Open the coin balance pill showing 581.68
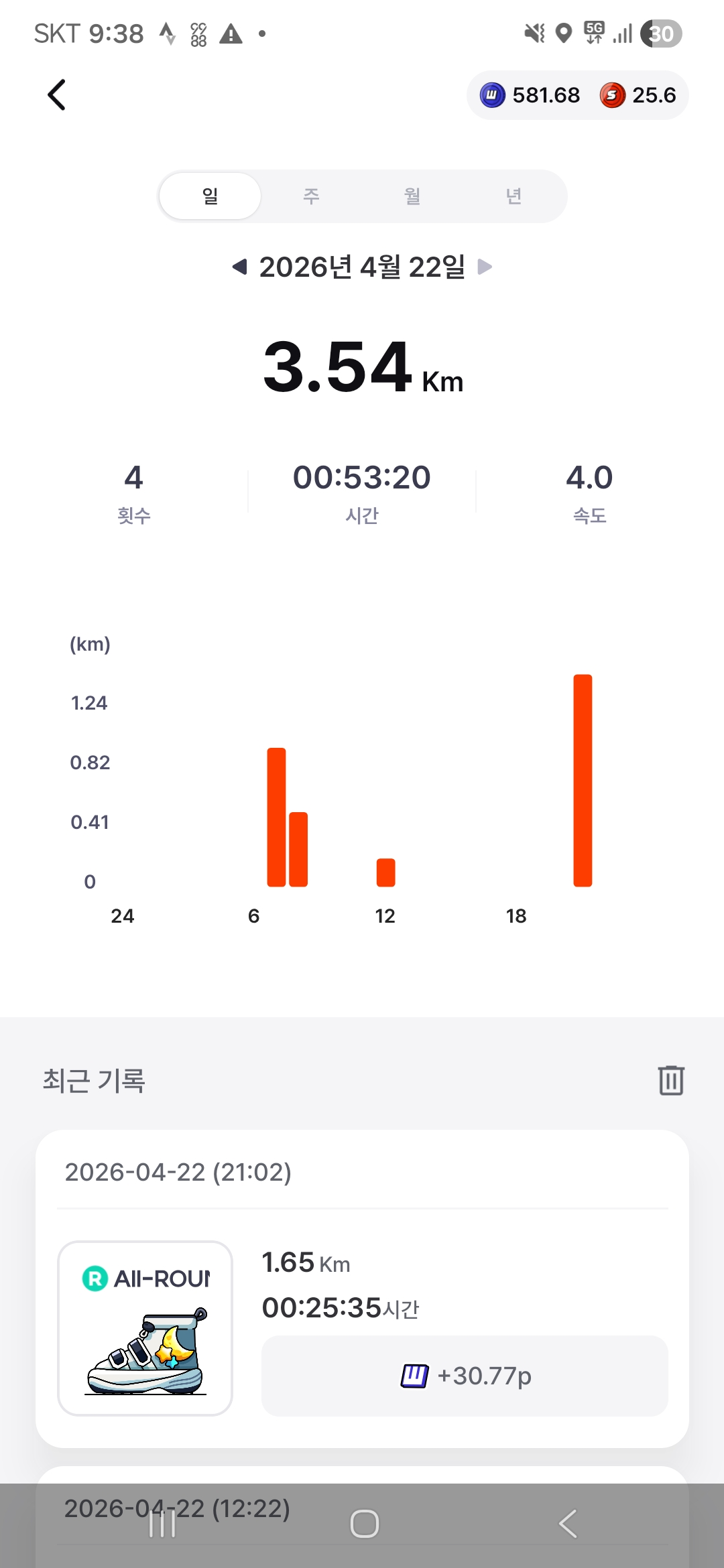The height and width of the screenshot is (1568, 724). coord(530,95)
